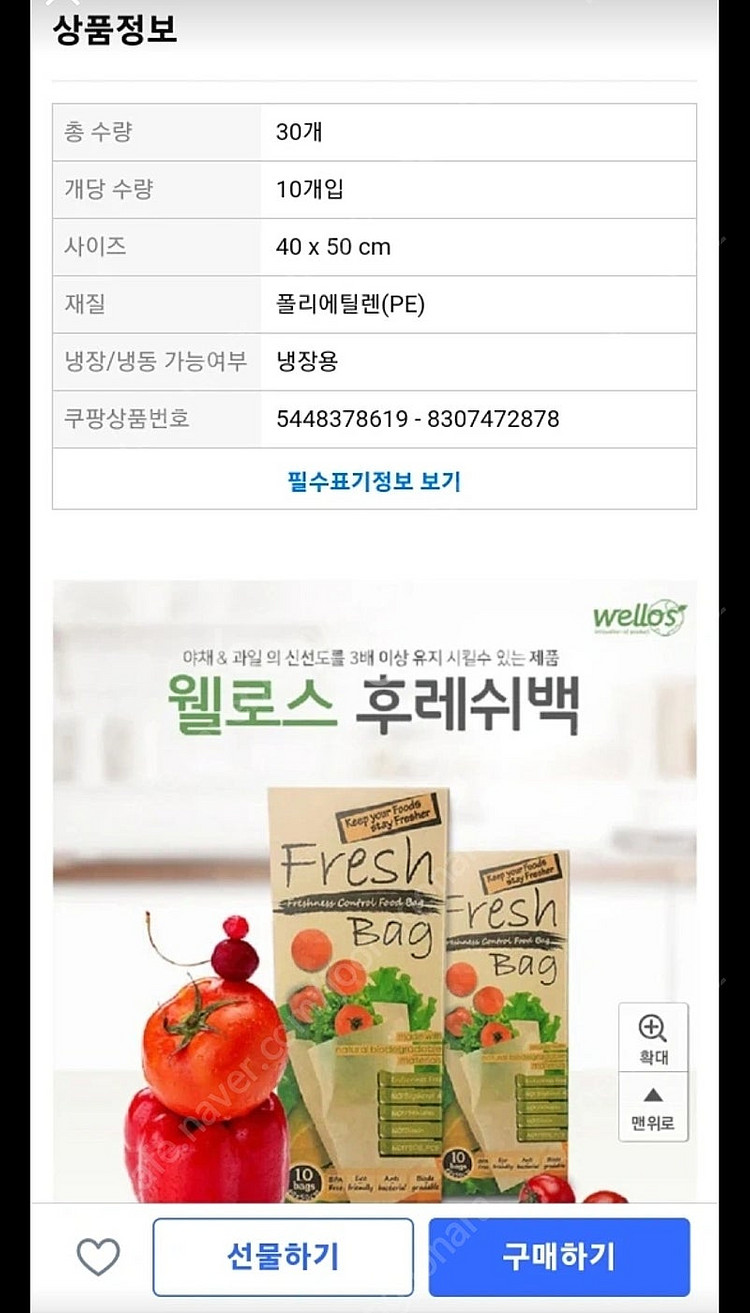Image resolution: width=750 pixels, height=1313 pixels.
Task: Add product to wishlist heart
Action: 98,1256
